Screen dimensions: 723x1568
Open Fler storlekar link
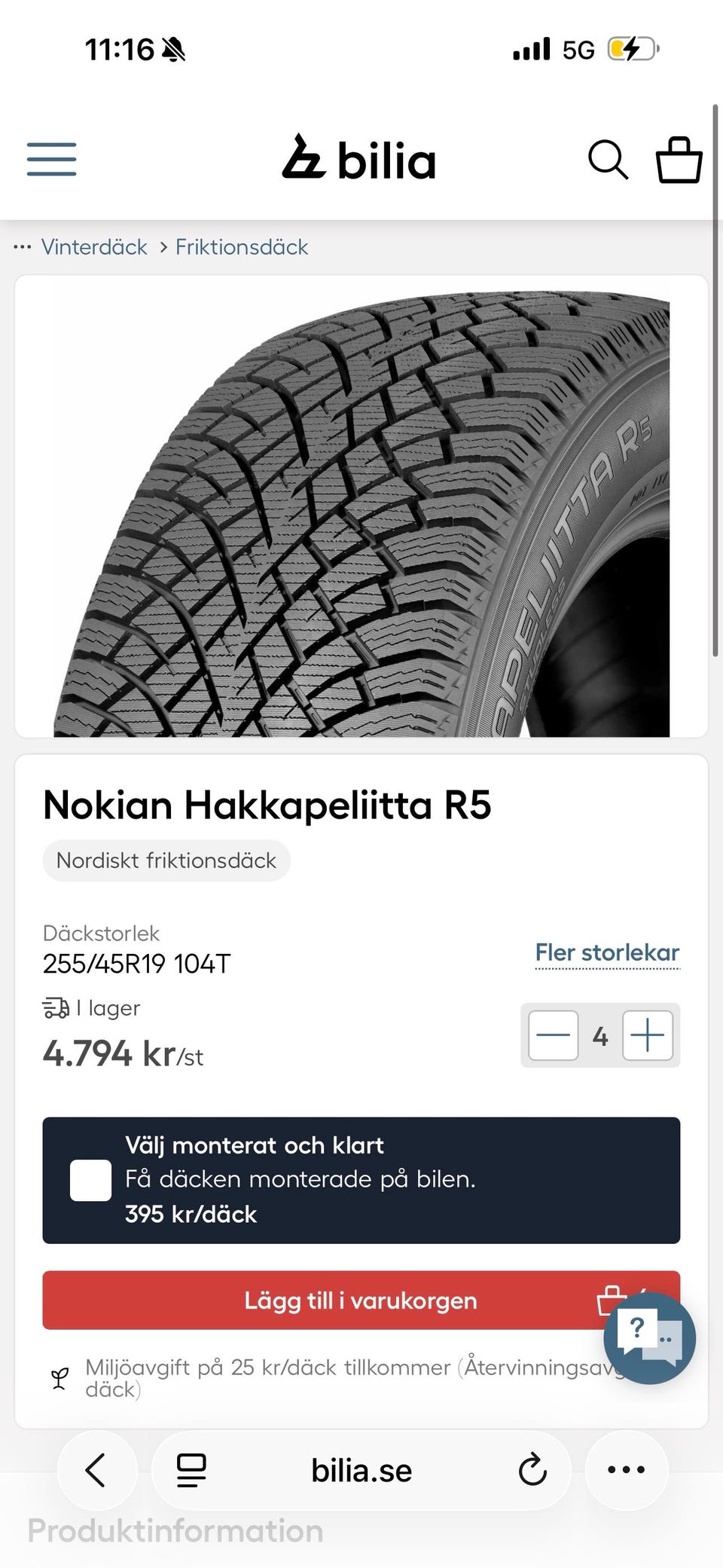coord(607,952)
